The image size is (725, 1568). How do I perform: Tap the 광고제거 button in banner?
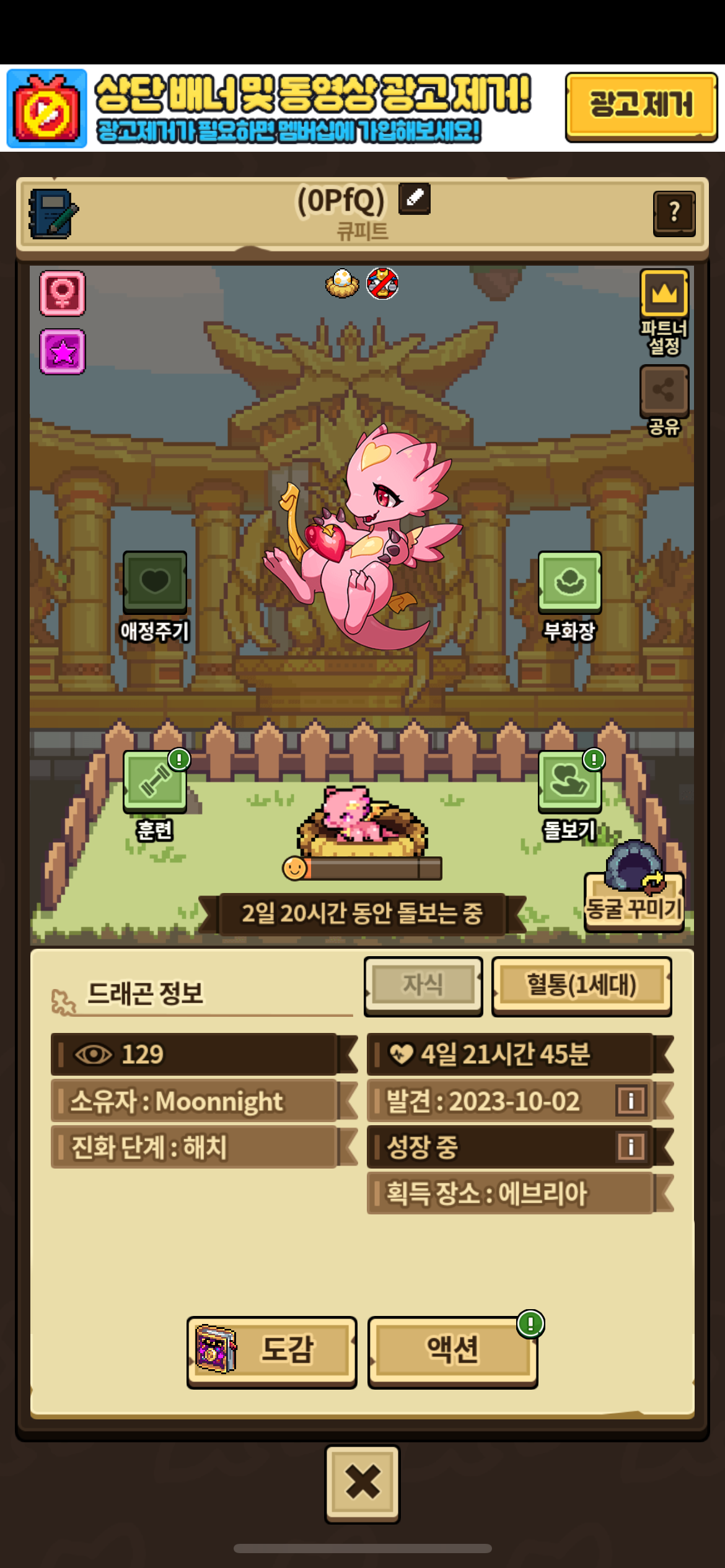640,107
